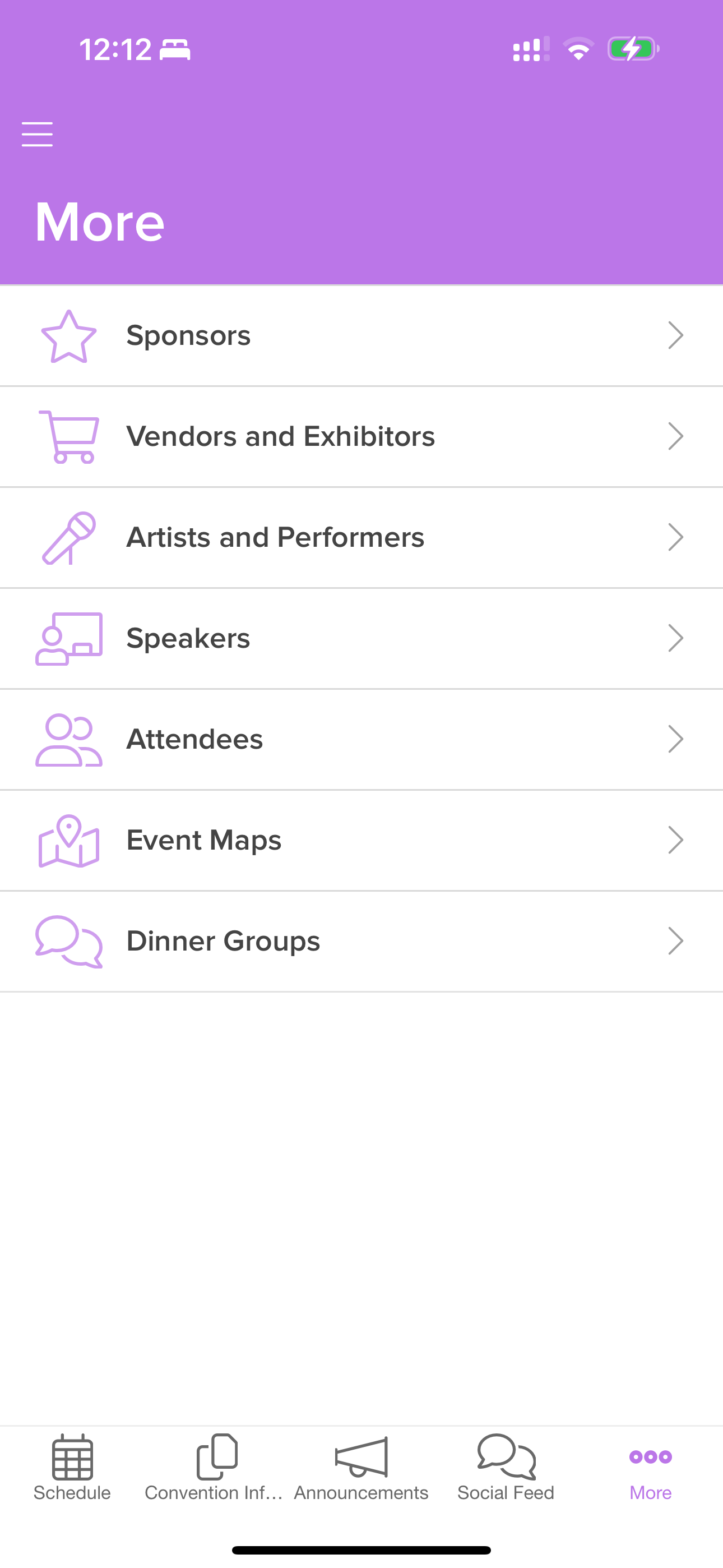Switch to the Schedule tab
This screenshot has width=723, height=1568.
point(72,1468)
